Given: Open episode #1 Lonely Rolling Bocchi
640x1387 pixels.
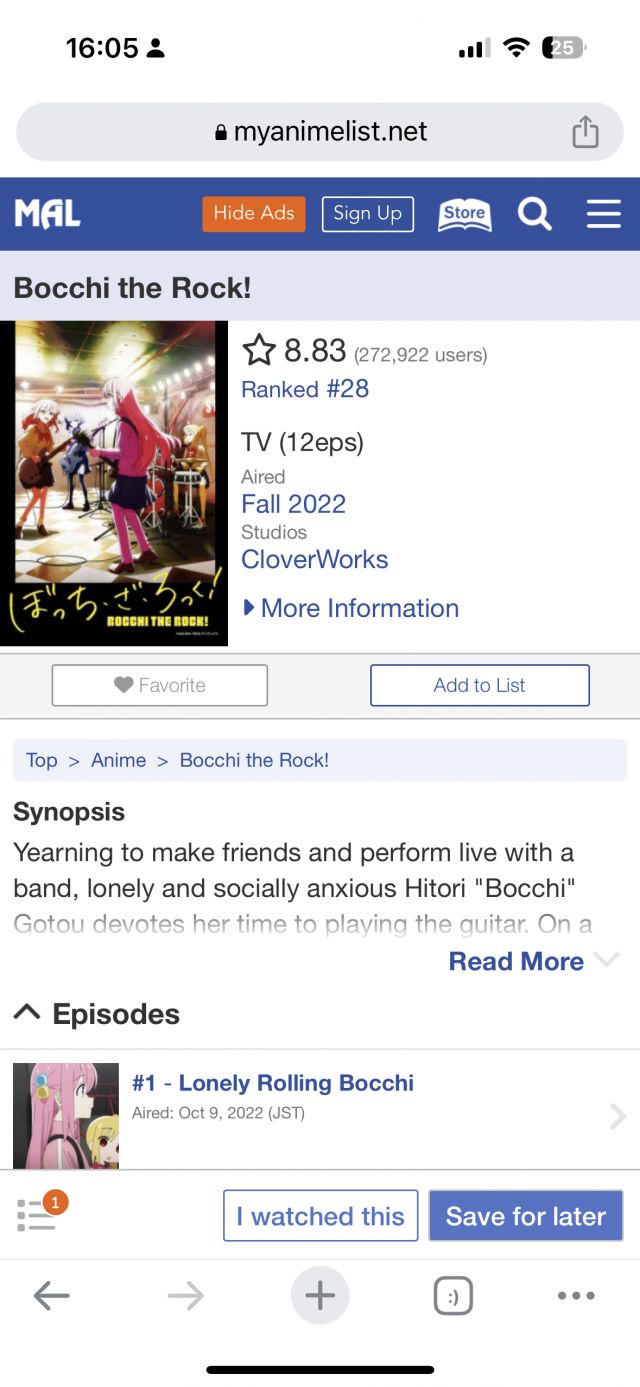Looking at the screenshot, I should coord(272,1083).
